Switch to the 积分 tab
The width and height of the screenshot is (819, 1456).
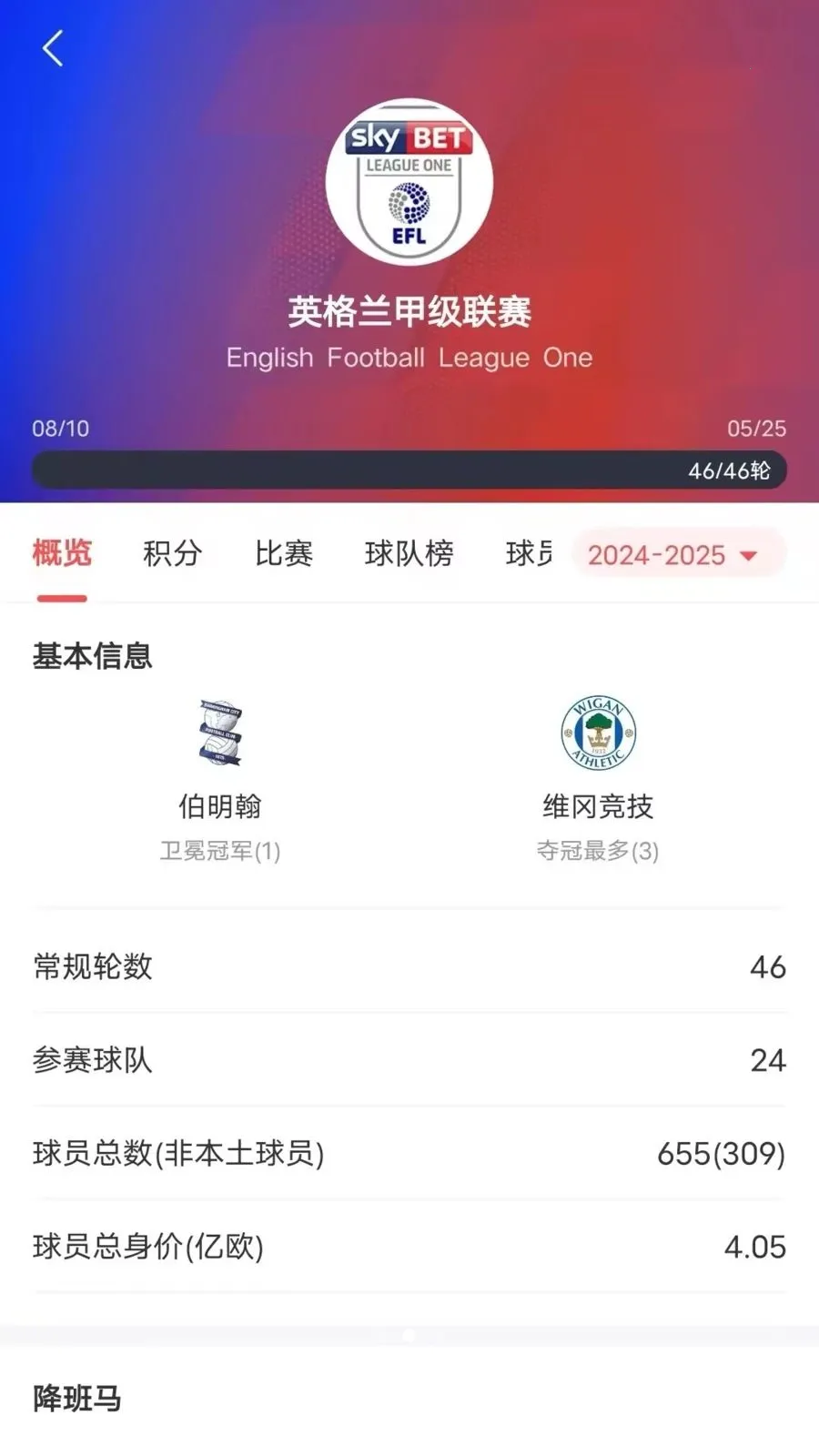click(x=172, y=553)
